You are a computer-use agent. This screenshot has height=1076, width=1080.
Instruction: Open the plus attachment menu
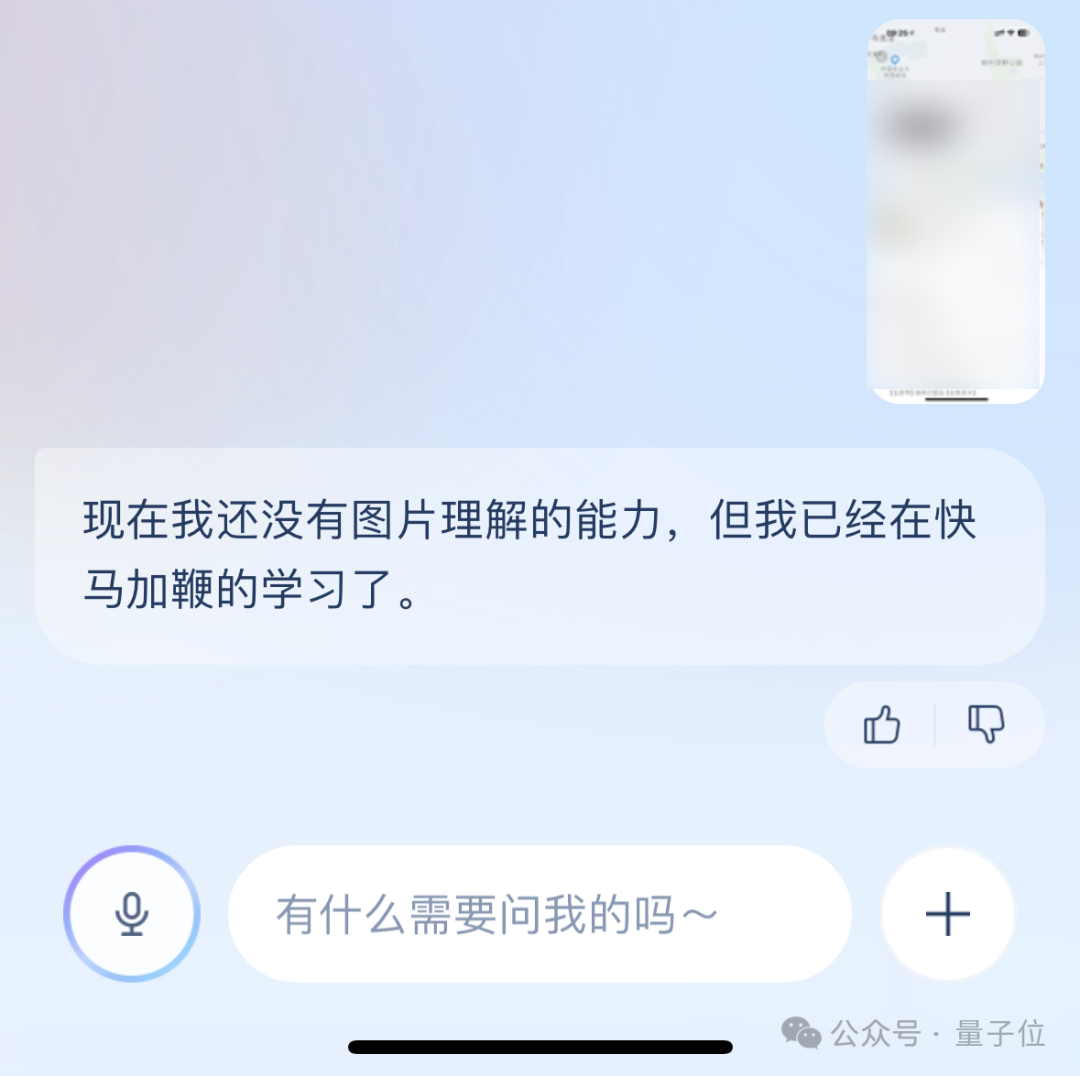tap(948, 914)
